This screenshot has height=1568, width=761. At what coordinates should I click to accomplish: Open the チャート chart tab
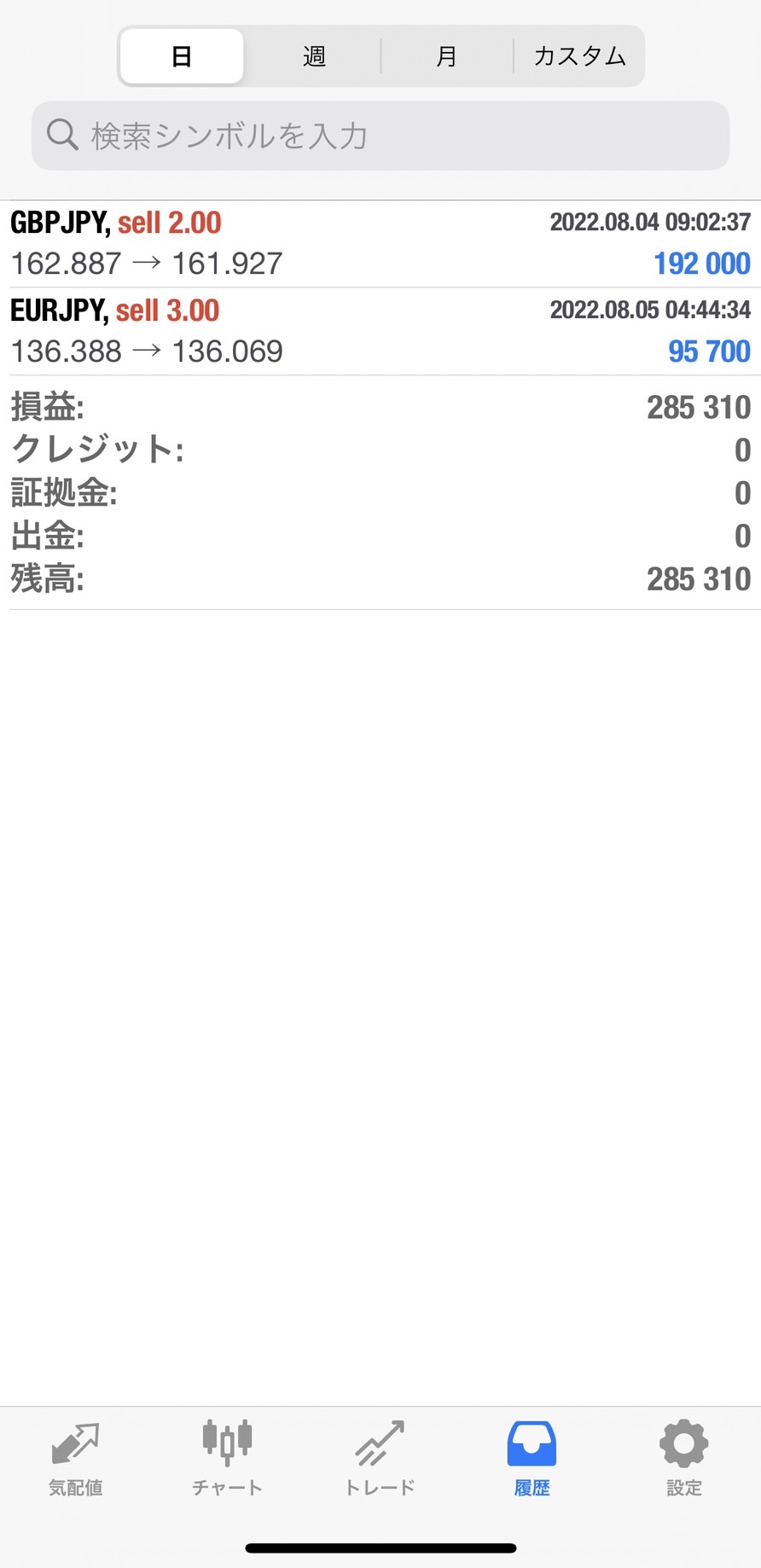[227, 1459]
